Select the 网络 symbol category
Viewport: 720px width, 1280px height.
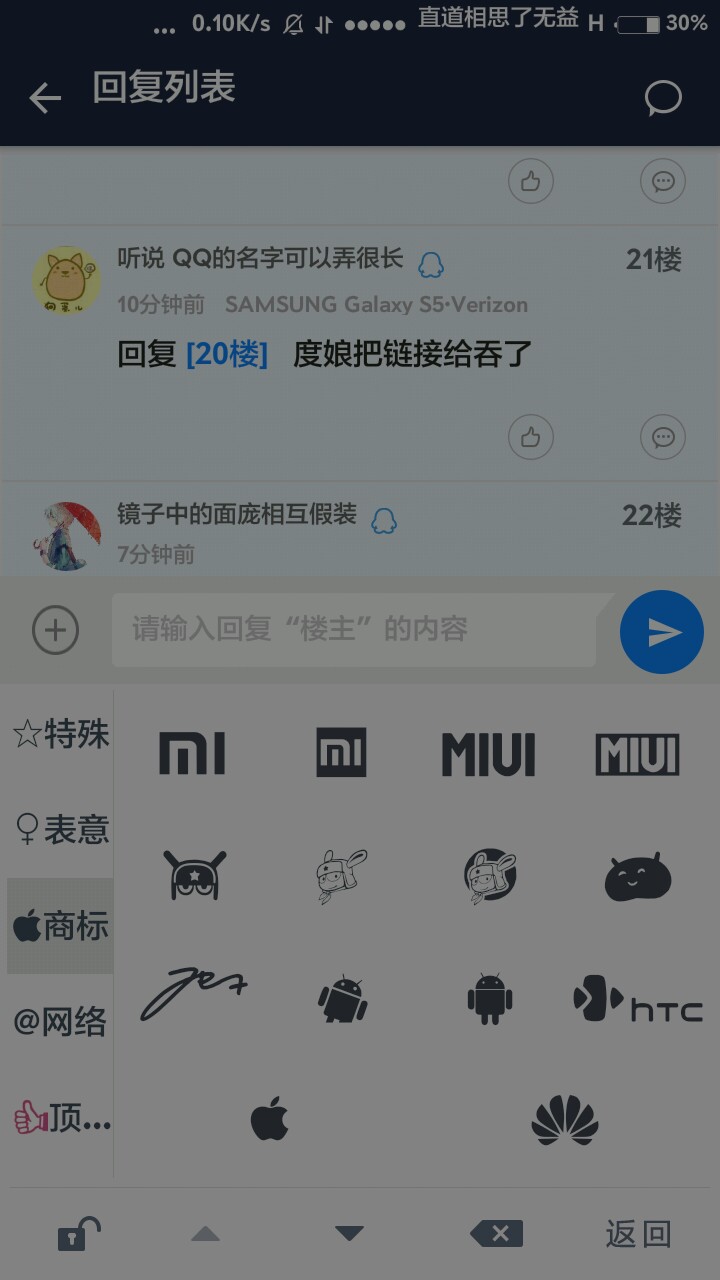60,1022
